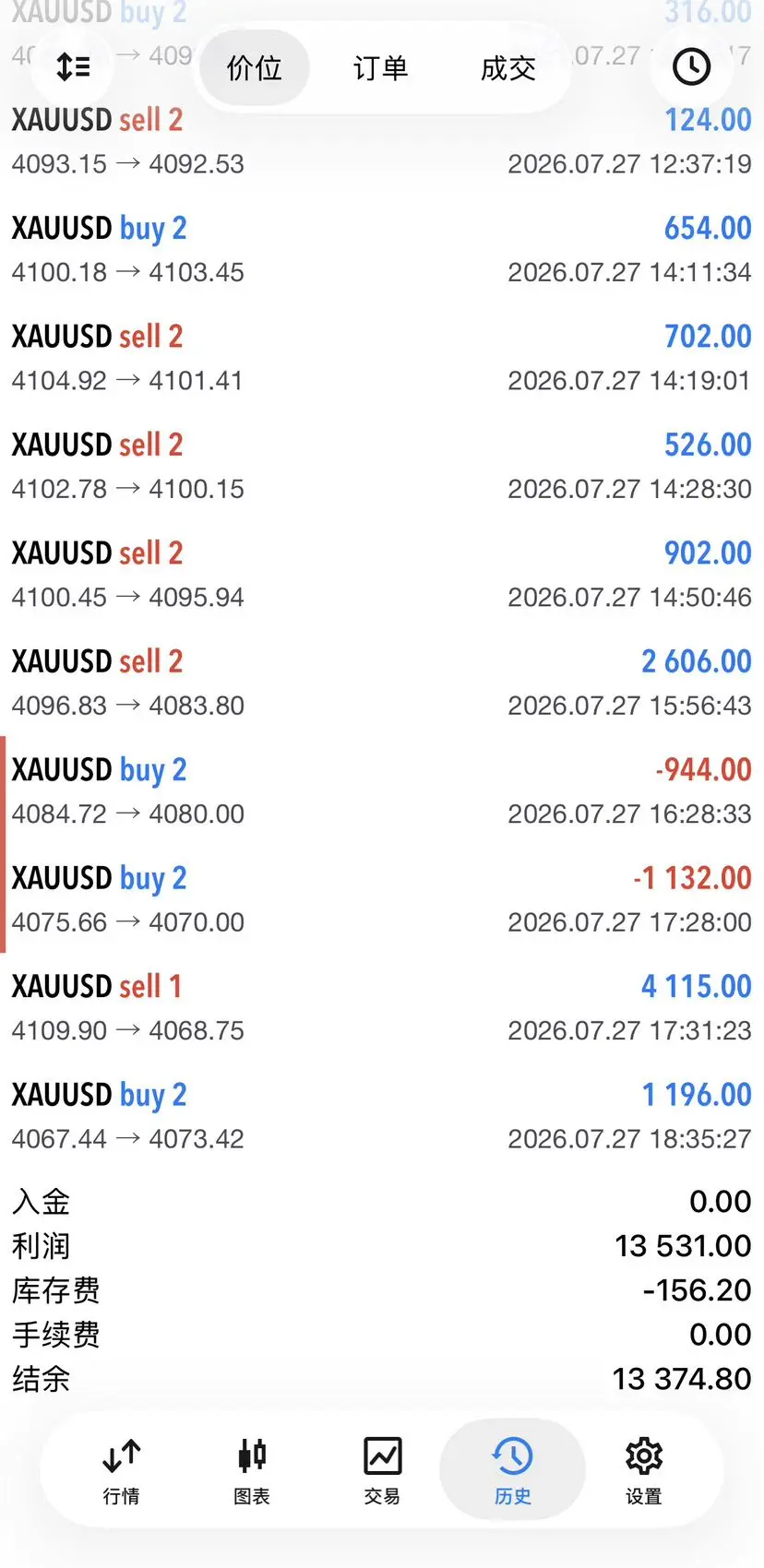
Task: Open the XAUUSD sell trade with 124.00 profit
Action: coord(382,141)
